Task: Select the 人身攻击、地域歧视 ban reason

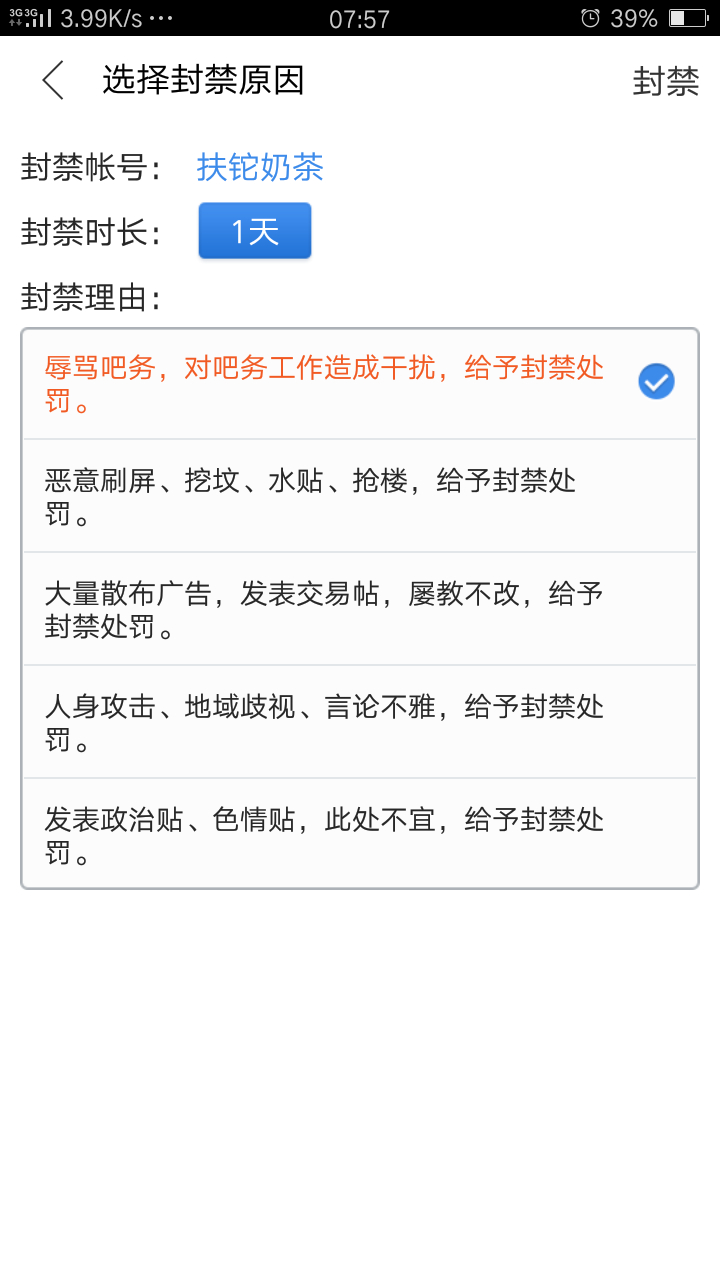Action: point(360,722)
